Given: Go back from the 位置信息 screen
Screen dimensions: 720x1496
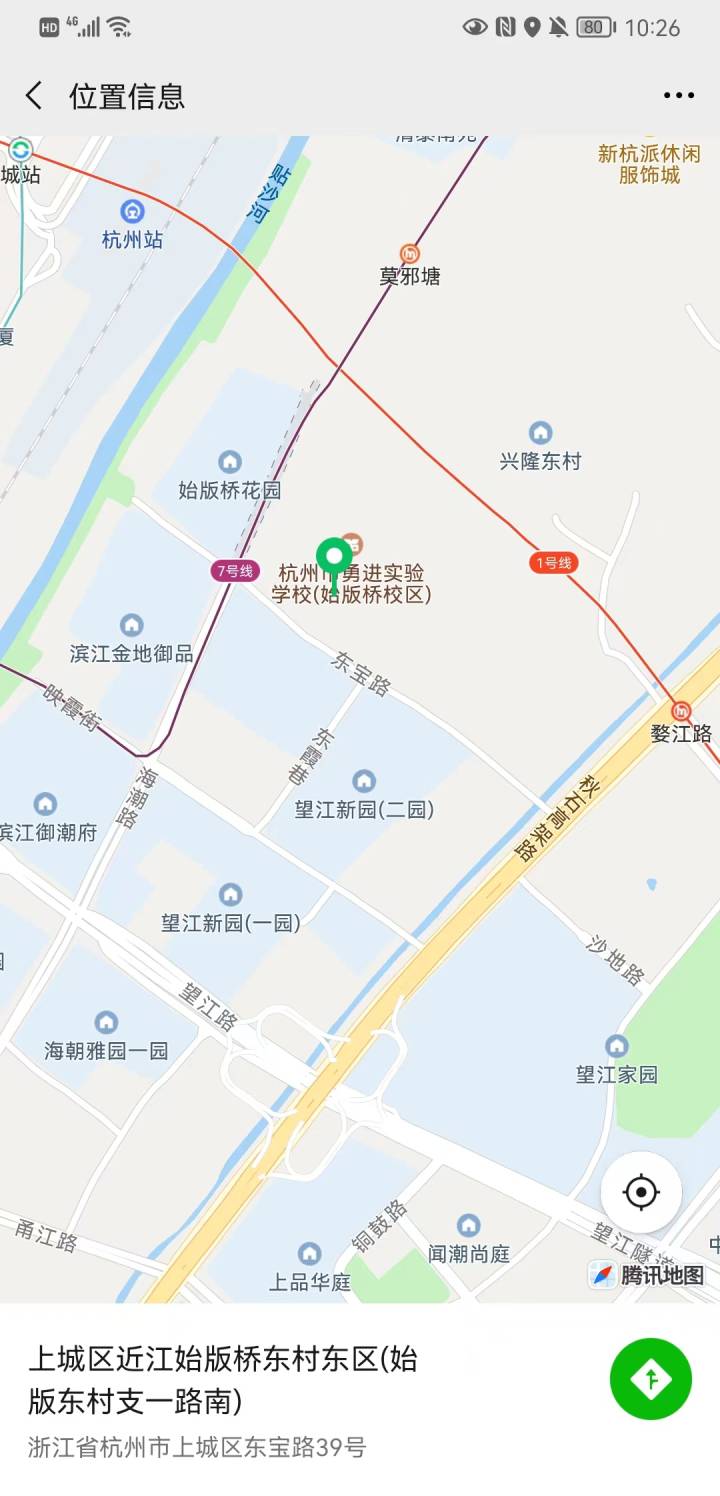Looking at the screenshot, I should [34, 96].
